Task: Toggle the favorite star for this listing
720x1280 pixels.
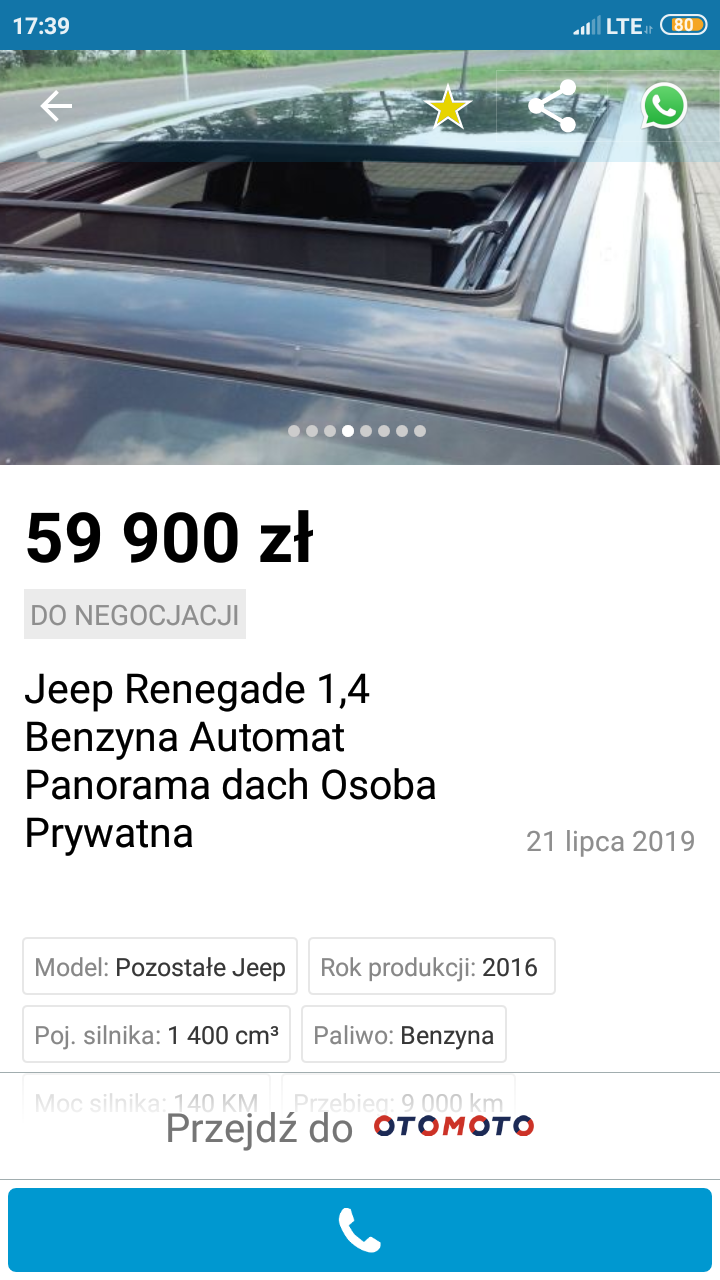Action: point(448,106)
